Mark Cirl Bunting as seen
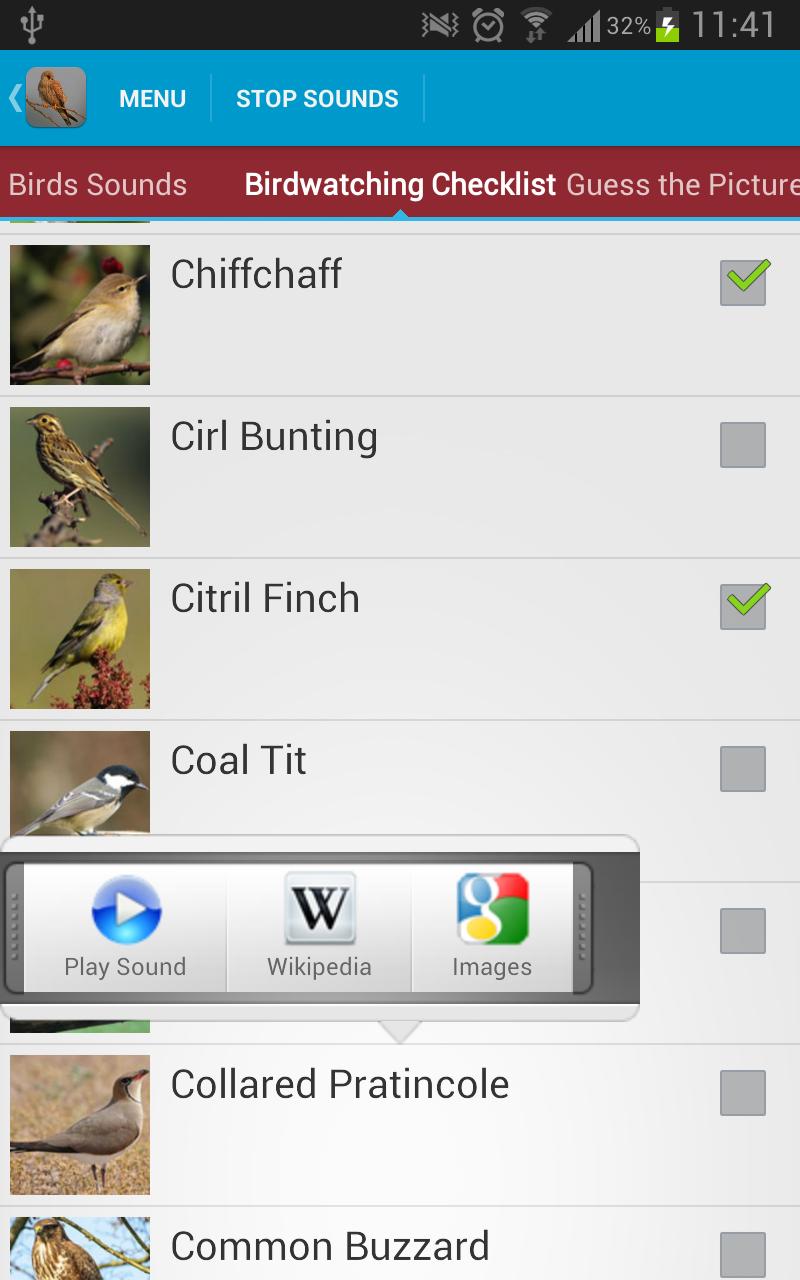This screenshot has height=1280, width=800. (743, 445)
